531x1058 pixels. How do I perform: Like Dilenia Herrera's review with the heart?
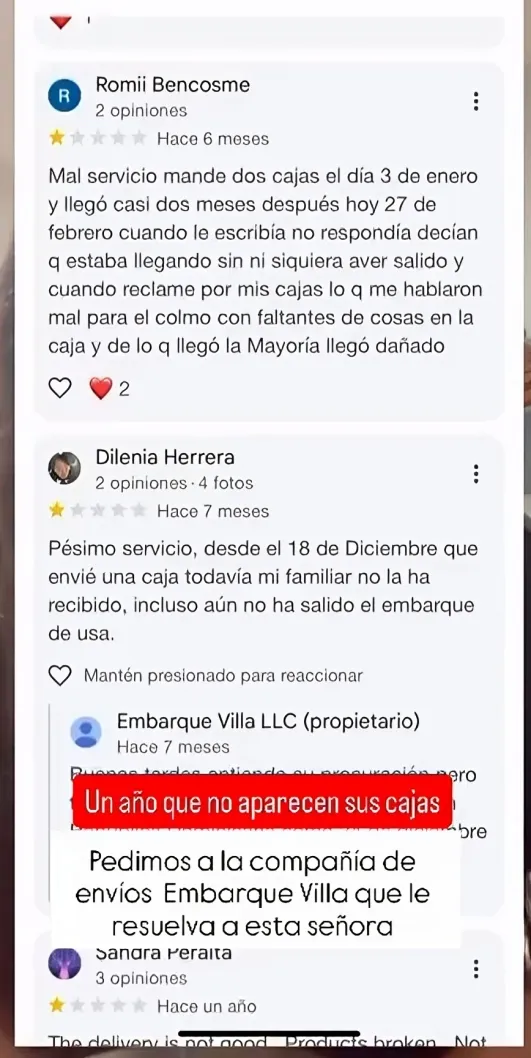(x=60, y=675)
